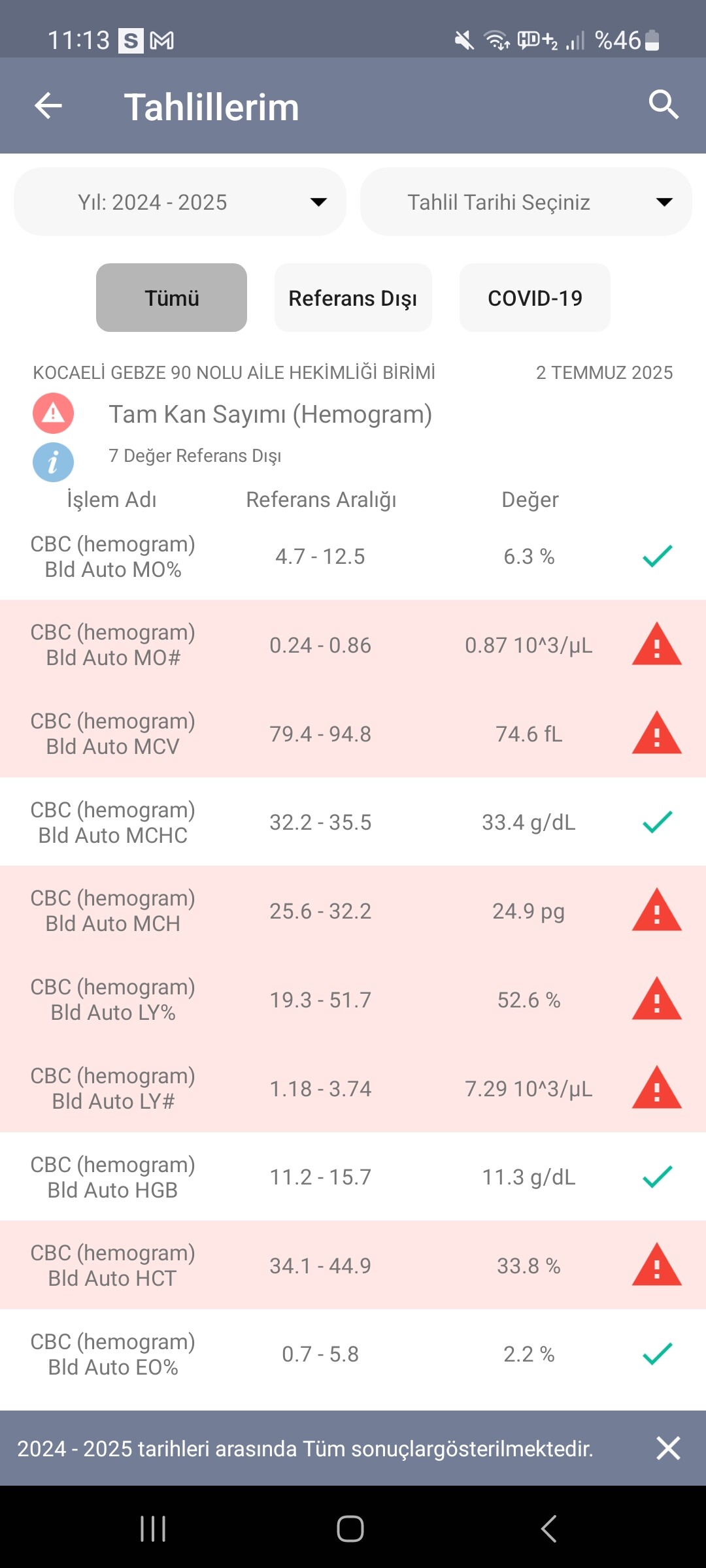Show COVID-19 results
Image resolution: width=706 pixels, height=1568 pixels.
click(535, 298)
